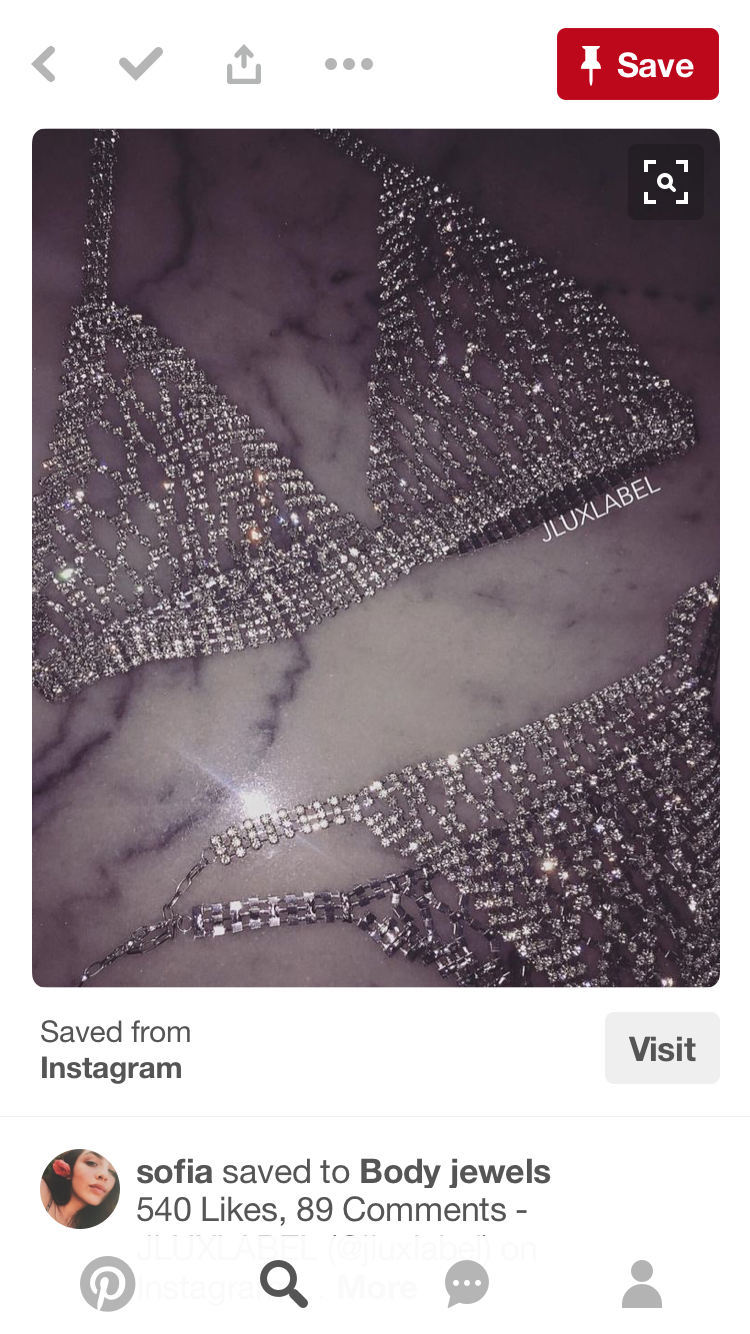The height and width of the screenshot is (1334, 750).
Task: Open the pin image full view
Action: (x=376, y=558)
